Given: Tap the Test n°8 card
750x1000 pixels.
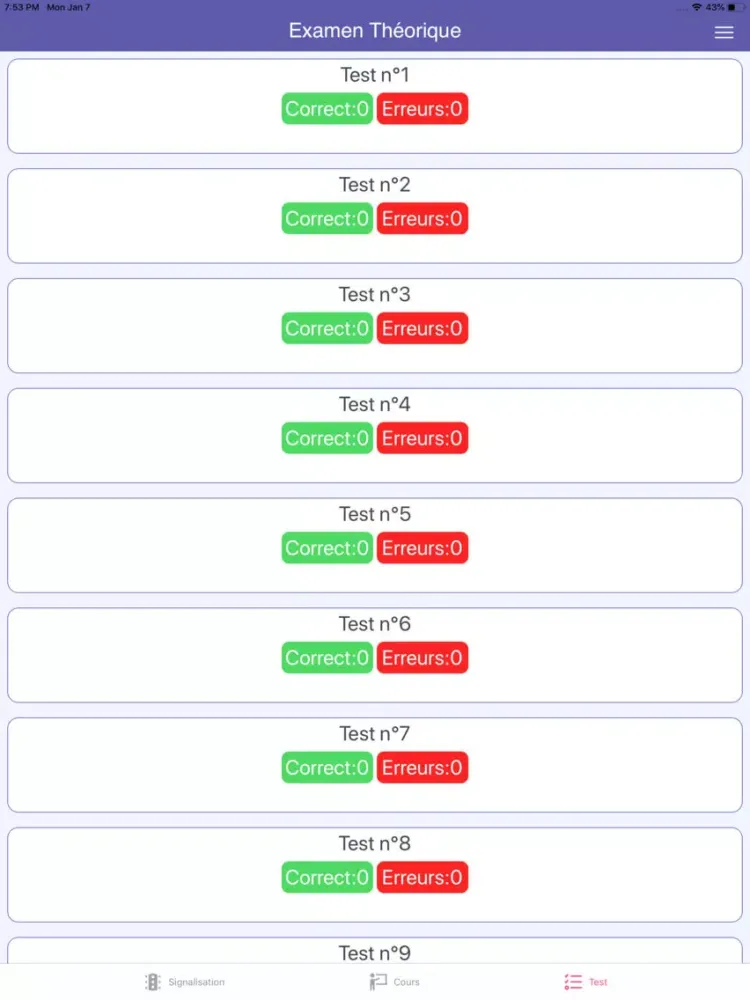Looking at the screenshot, I should 375,876.
